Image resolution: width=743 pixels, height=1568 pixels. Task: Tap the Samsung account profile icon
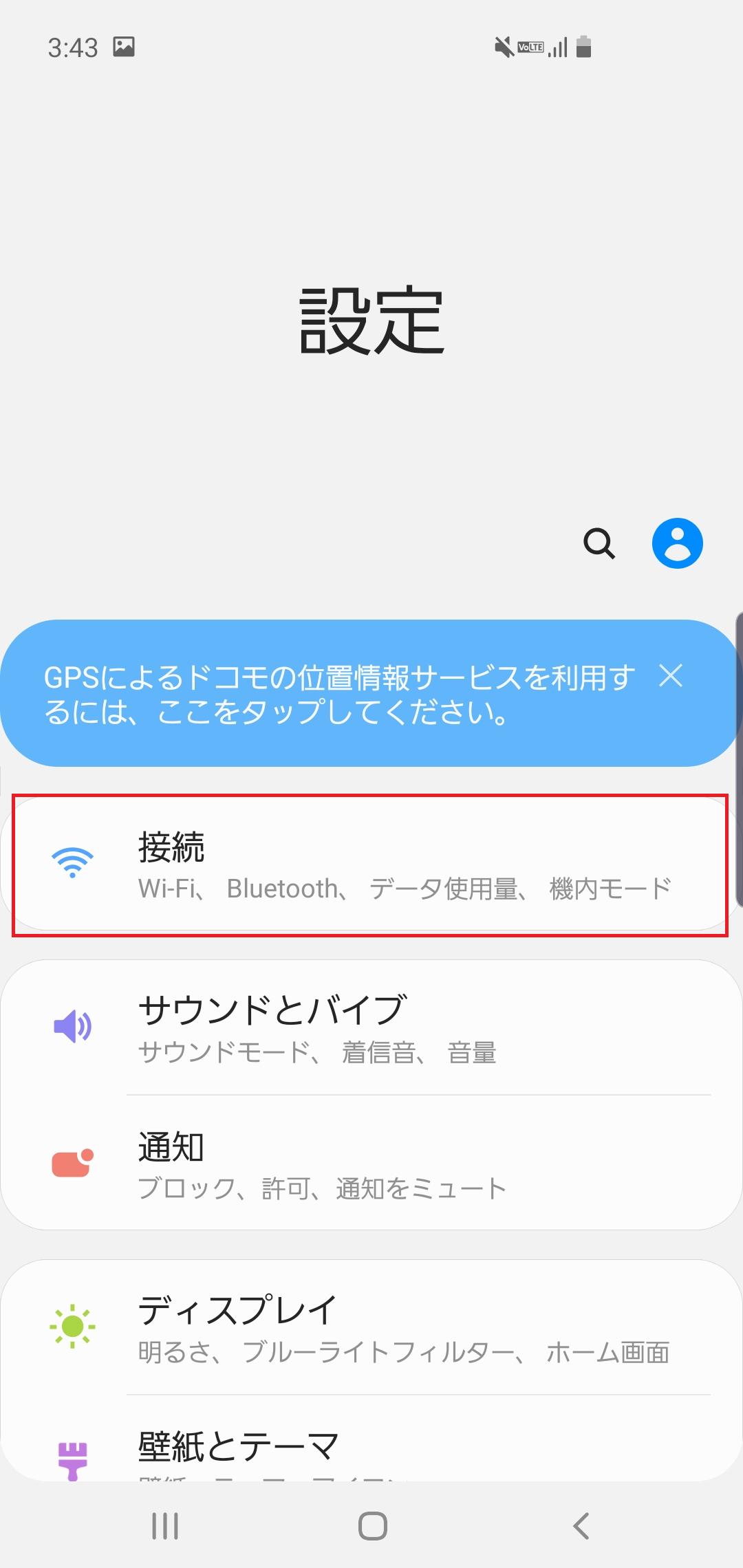(x=678, y=543)
